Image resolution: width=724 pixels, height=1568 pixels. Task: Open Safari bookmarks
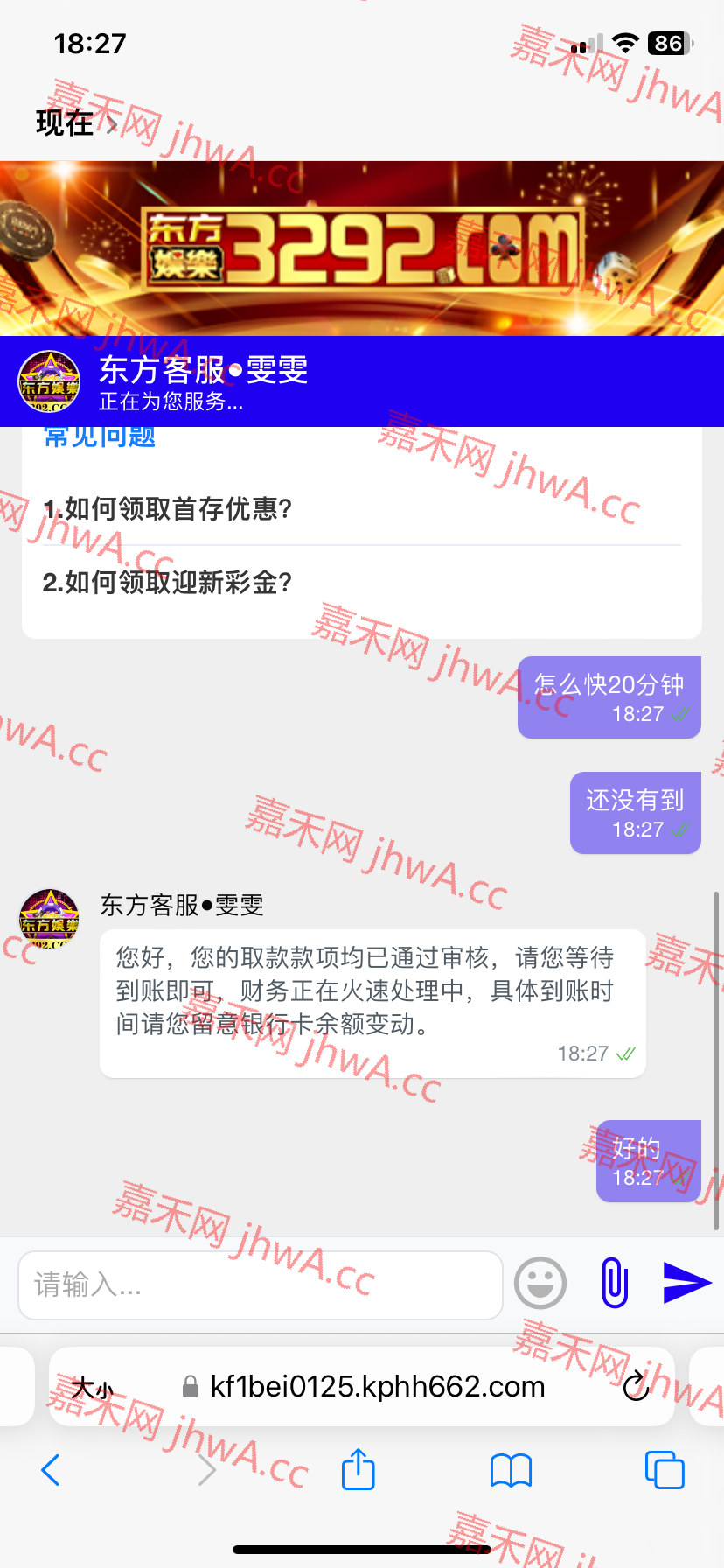(x=511, y=1470)
